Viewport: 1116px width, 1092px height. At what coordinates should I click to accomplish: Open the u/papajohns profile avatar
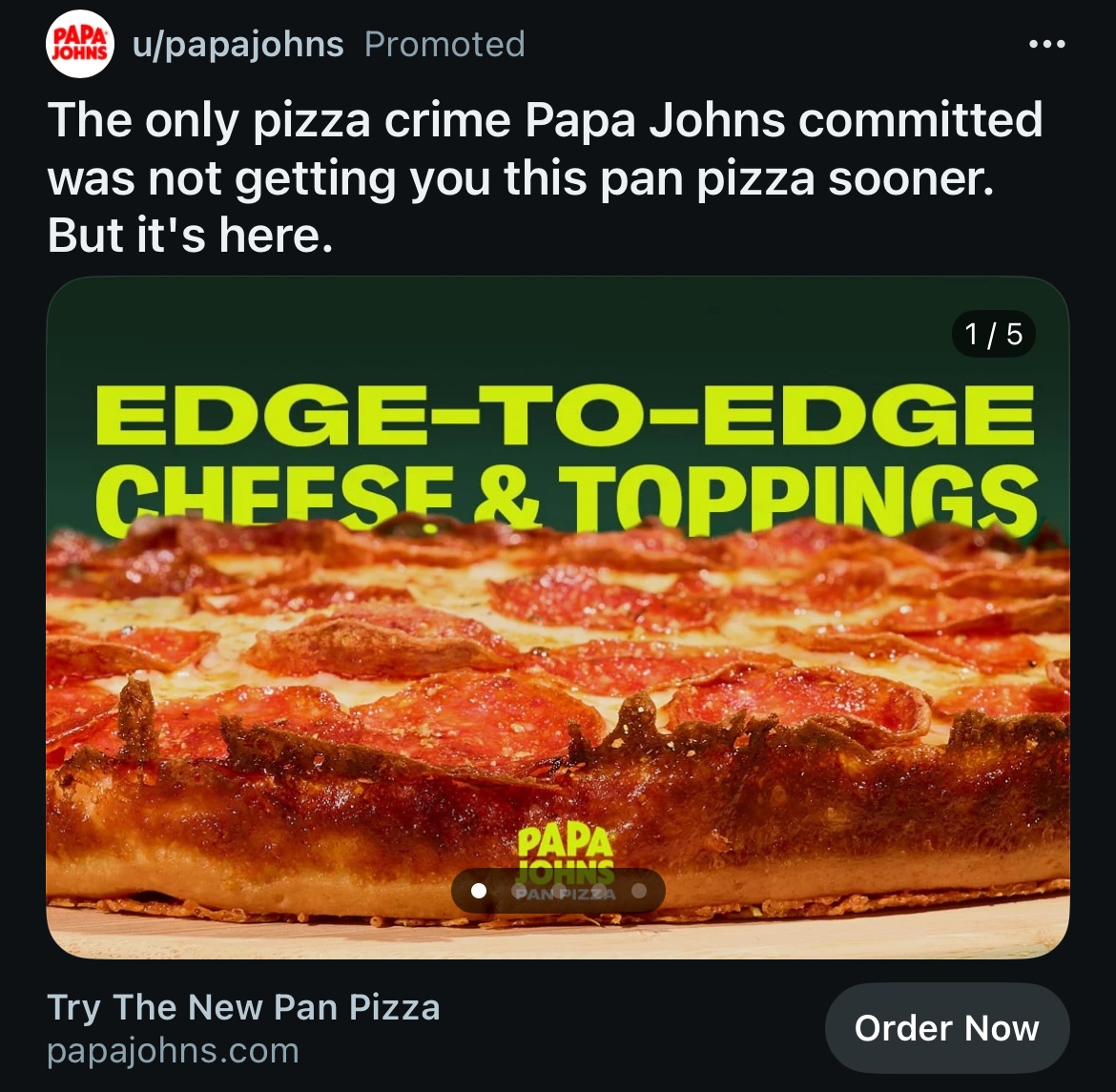pos(80,44)
